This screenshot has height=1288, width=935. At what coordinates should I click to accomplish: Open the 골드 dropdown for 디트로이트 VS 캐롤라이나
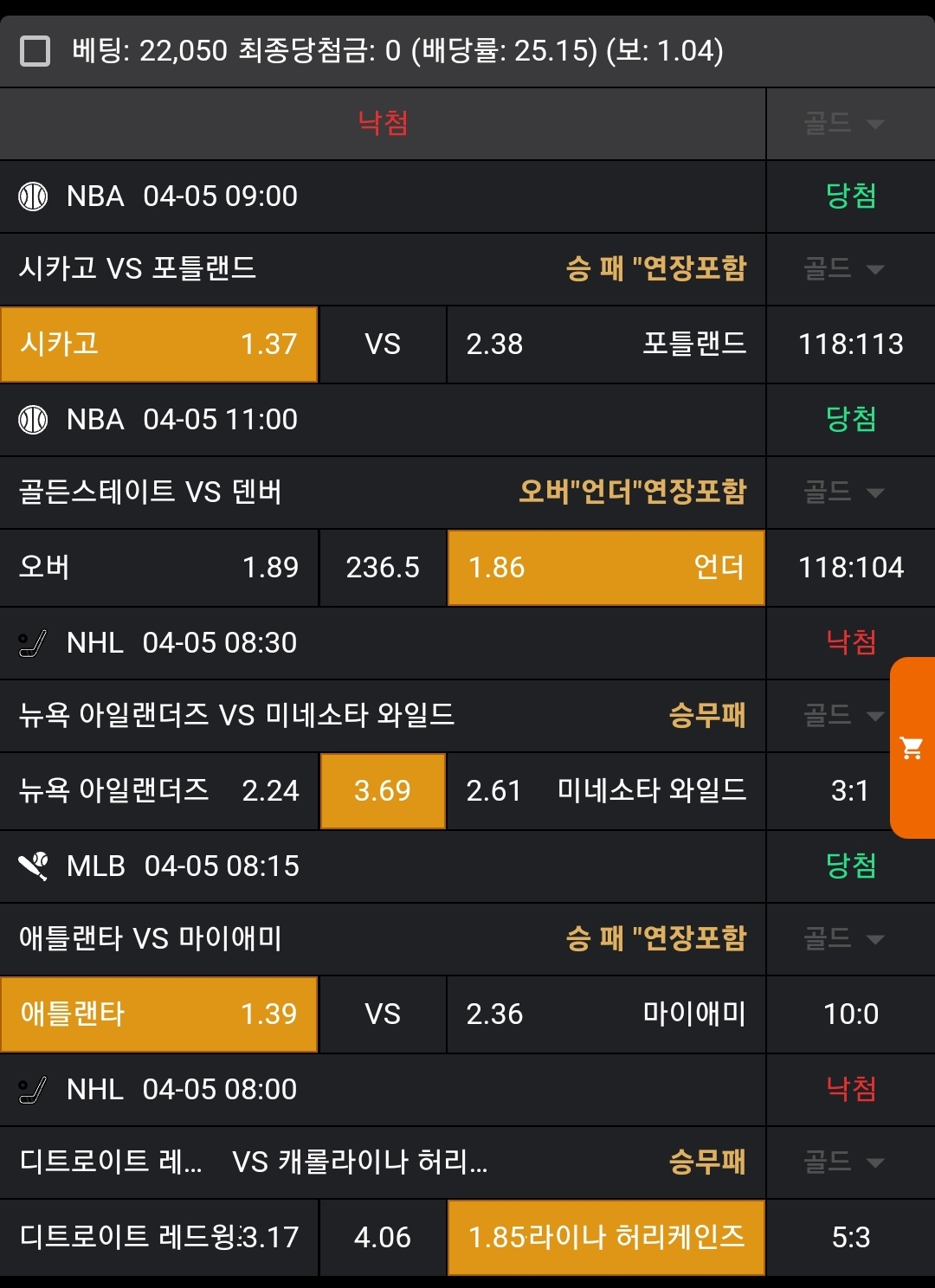(844, 1162)
